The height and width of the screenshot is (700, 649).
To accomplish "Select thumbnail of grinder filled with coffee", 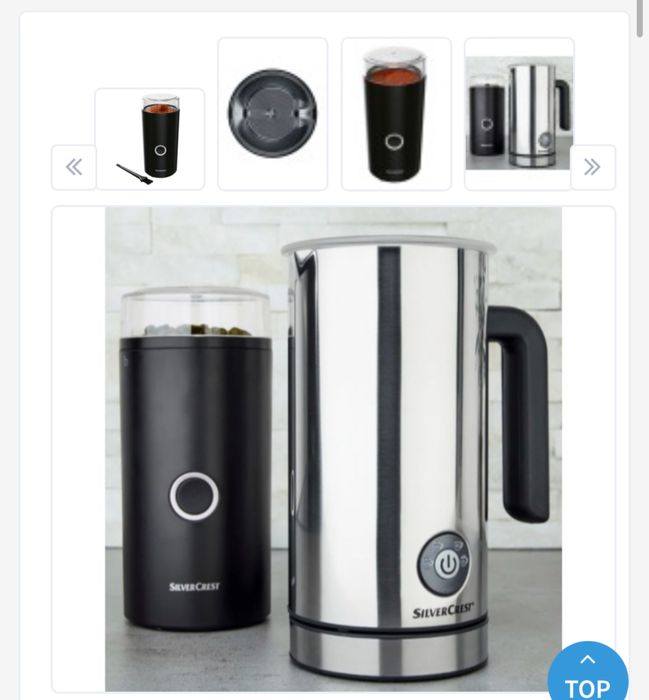I will (396, 113).
